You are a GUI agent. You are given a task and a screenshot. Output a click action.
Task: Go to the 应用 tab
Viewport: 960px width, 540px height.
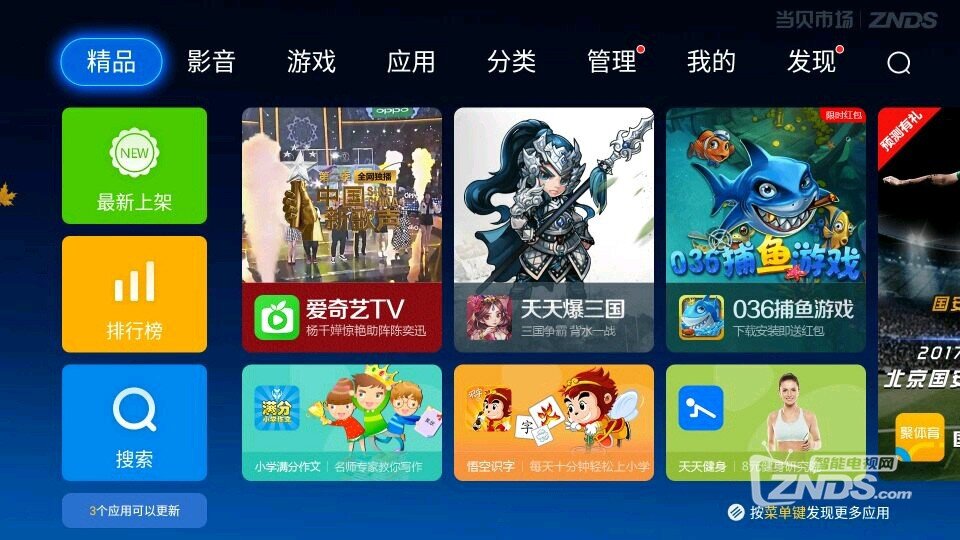[411, 62]
